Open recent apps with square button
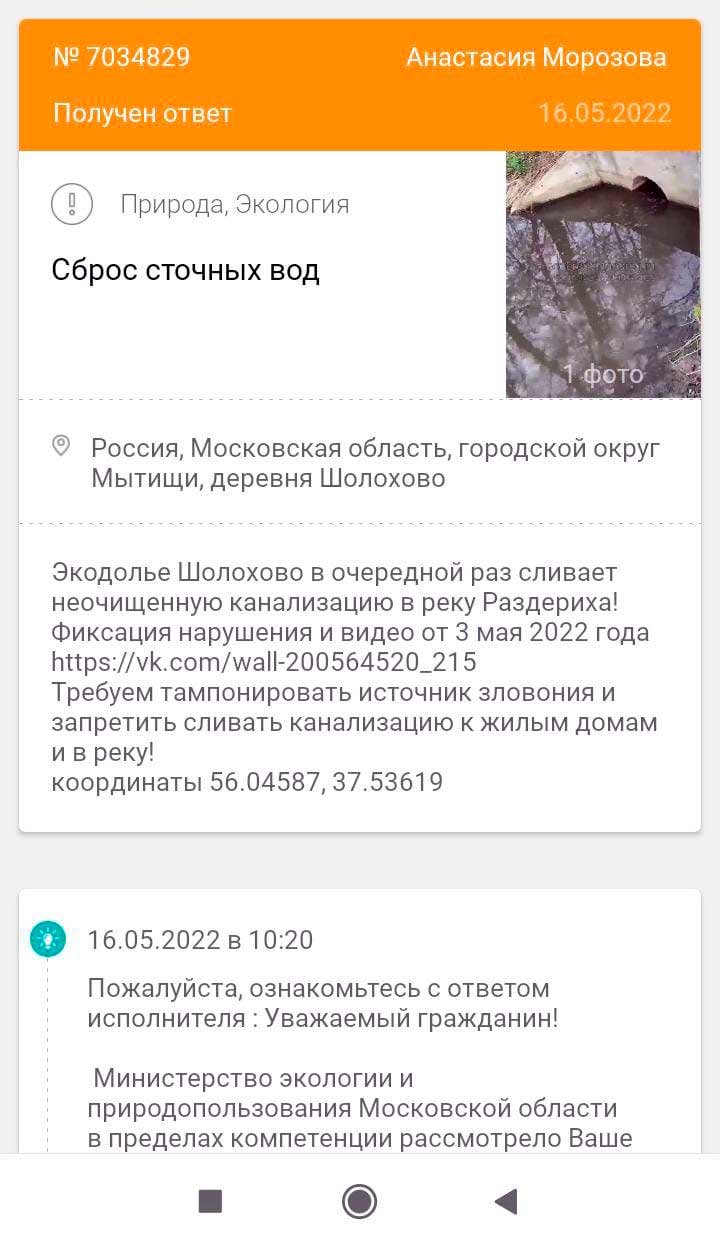Screen dimensions: 720x1249 (x=210, y=1201)
